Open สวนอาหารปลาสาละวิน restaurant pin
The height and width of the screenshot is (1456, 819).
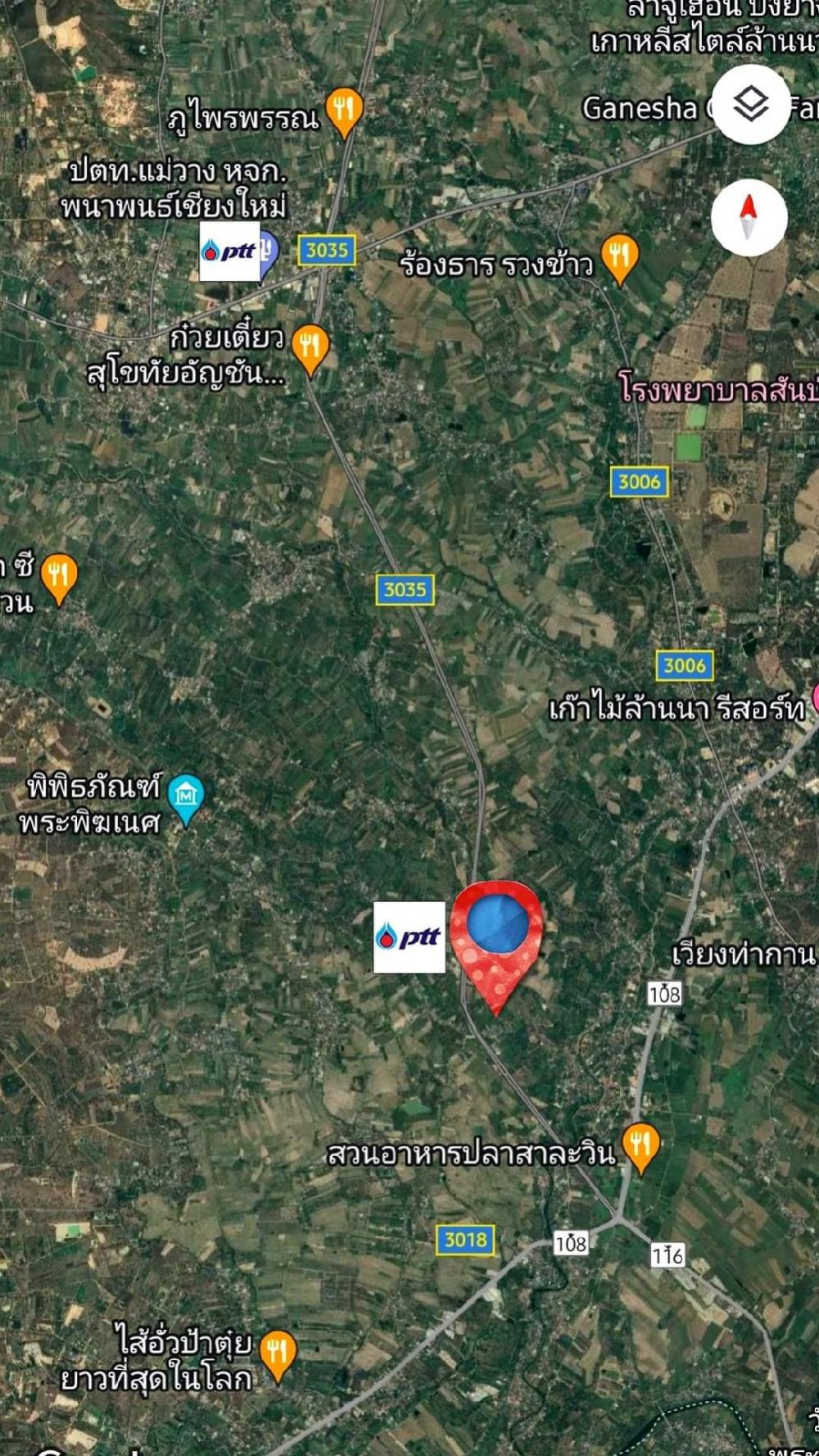pyautogui.click(x=640, y=1149)
